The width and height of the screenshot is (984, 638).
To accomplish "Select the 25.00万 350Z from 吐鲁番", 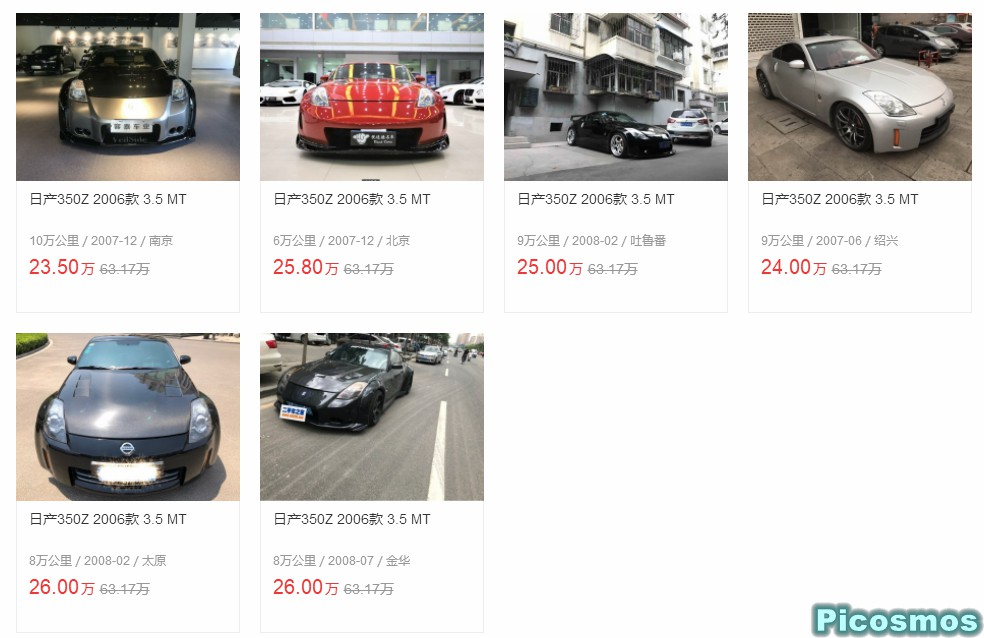I will [616, 98].
